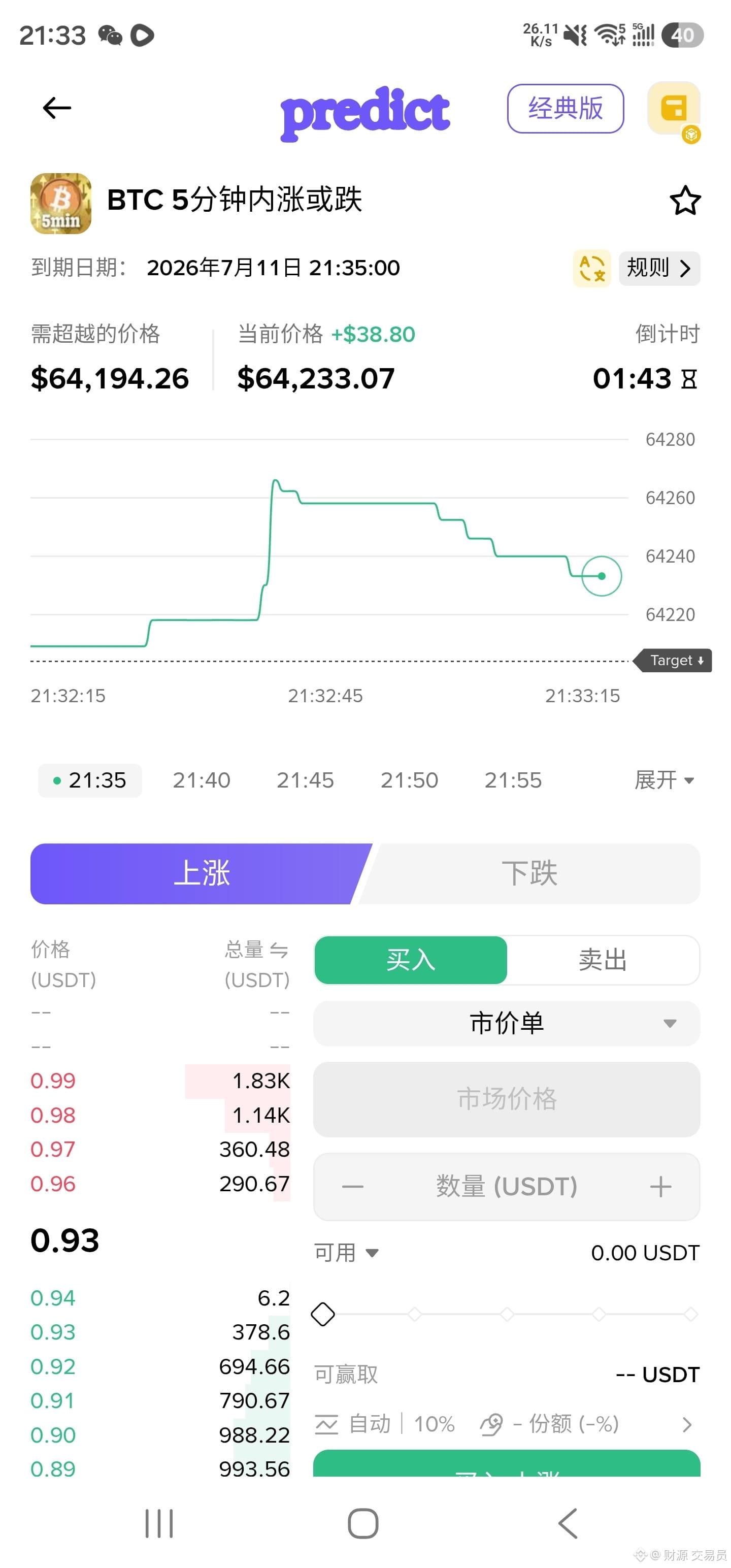The image size is (731, 1568).
Task: Open the yellow wallet icon
Action: tap(674, 109)
